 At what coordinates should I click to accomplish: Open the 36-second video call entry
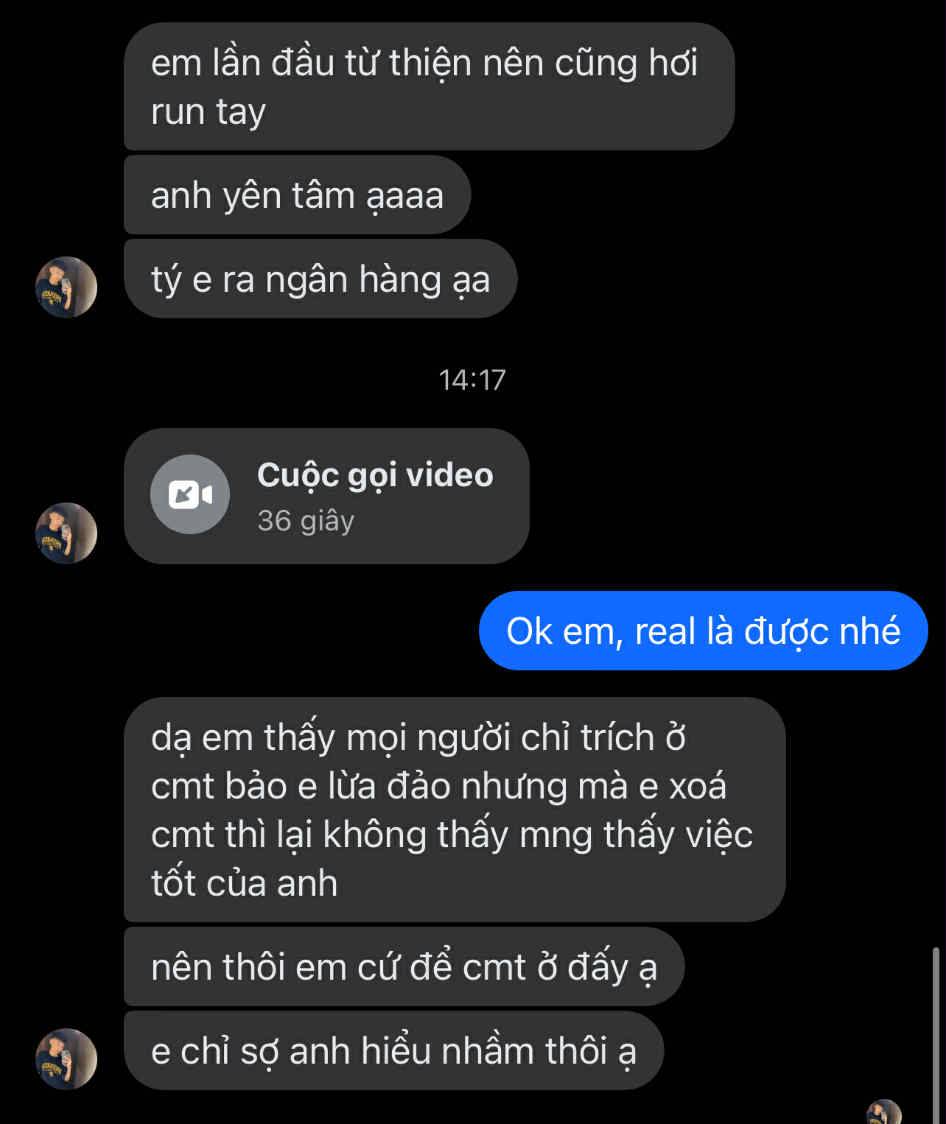[326, 495]
